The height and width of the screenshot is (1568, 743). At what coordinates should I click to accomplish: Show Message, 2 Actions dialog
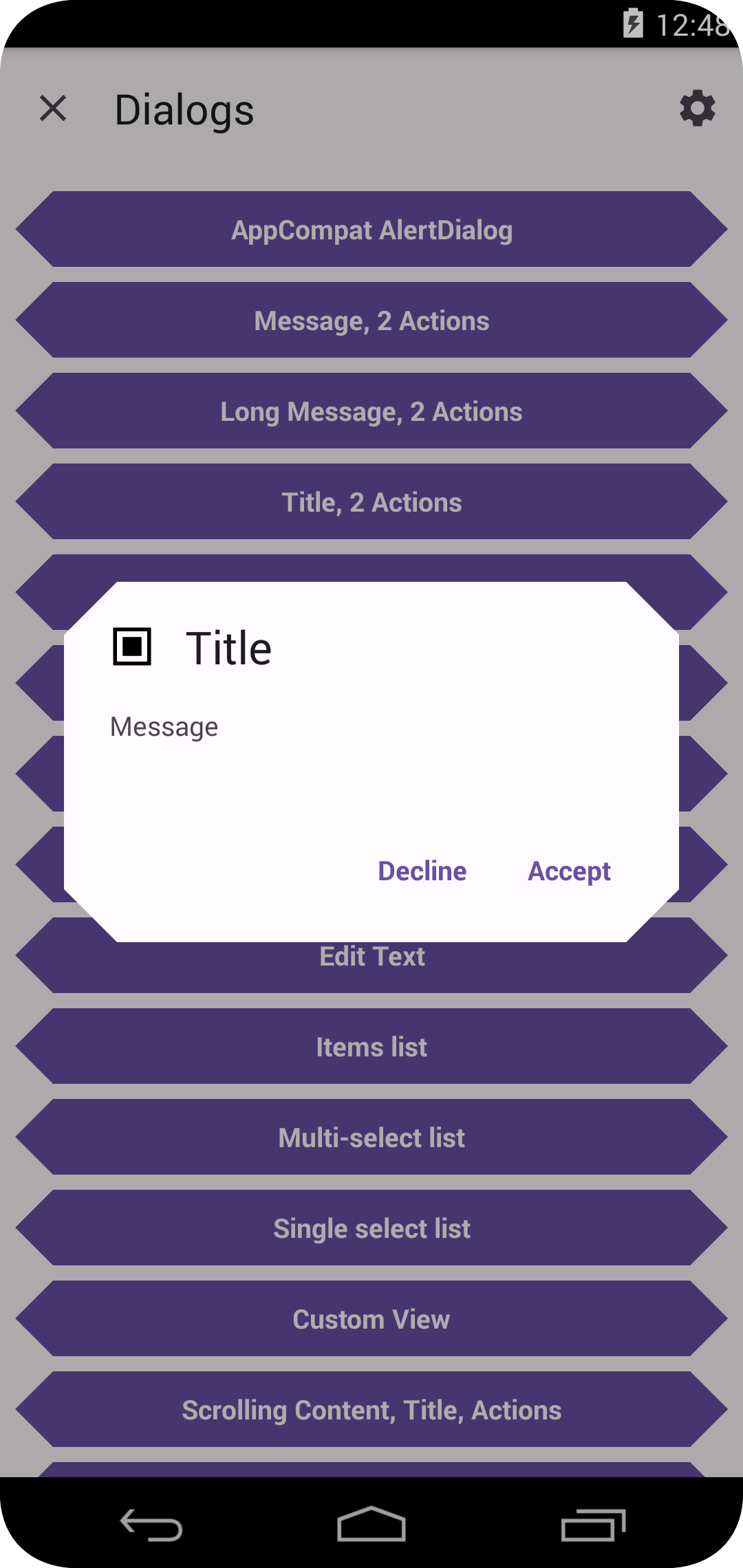tap(371, 320)
